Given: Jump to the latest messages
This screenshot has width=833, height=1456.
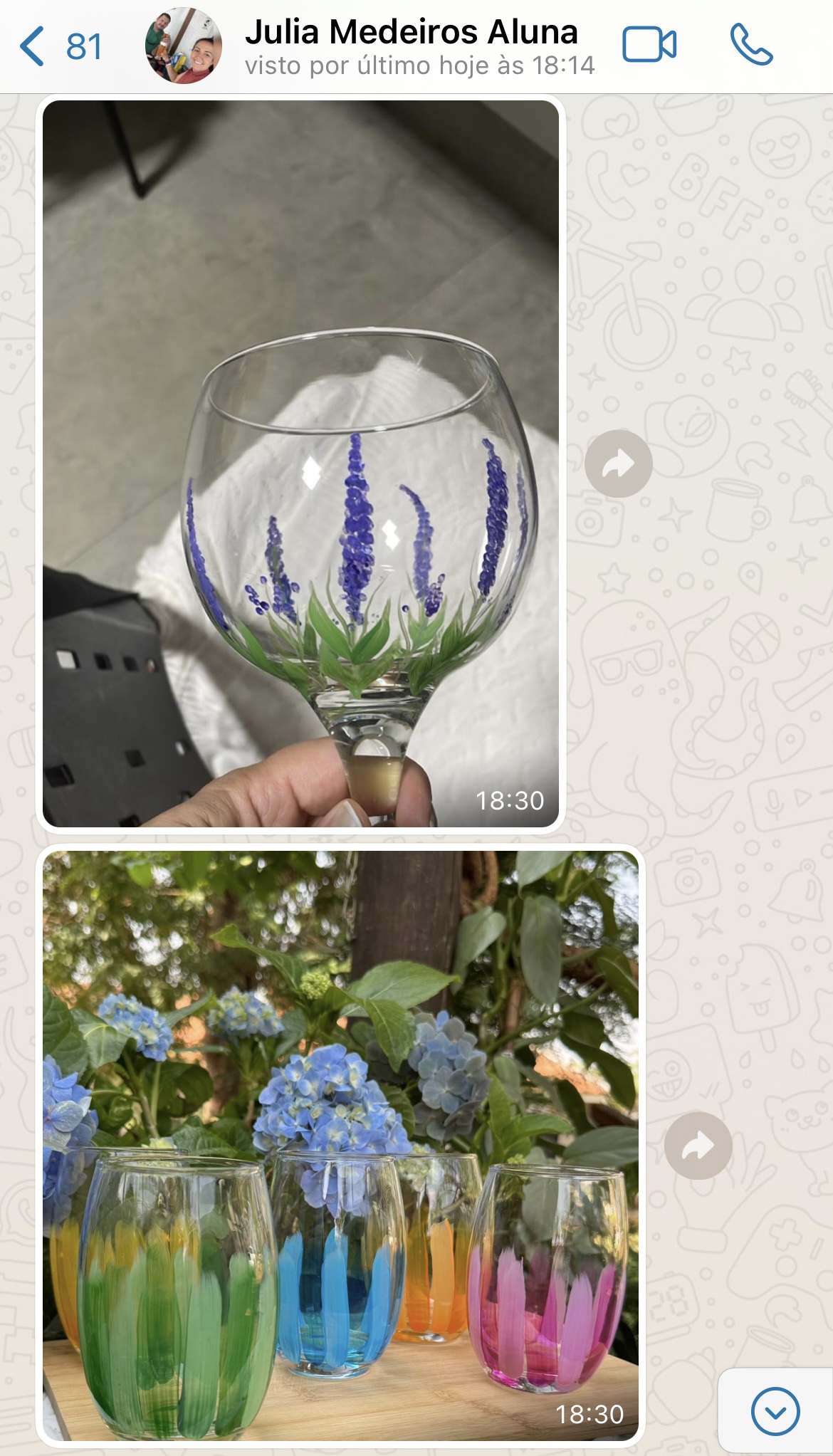Looking at the screenshot, I should click(775, 1410).
